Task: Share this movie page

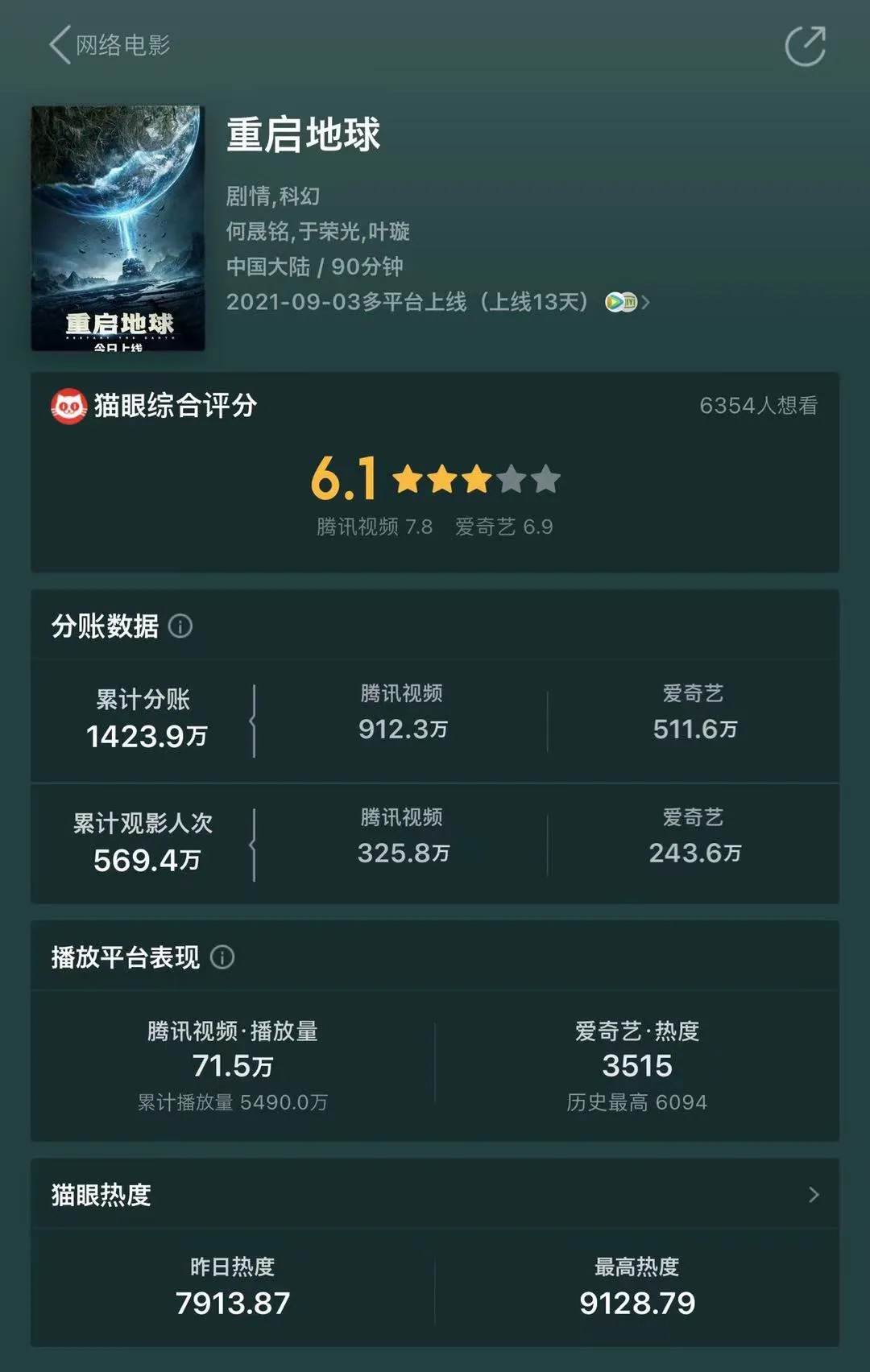Action: [805, 46]
